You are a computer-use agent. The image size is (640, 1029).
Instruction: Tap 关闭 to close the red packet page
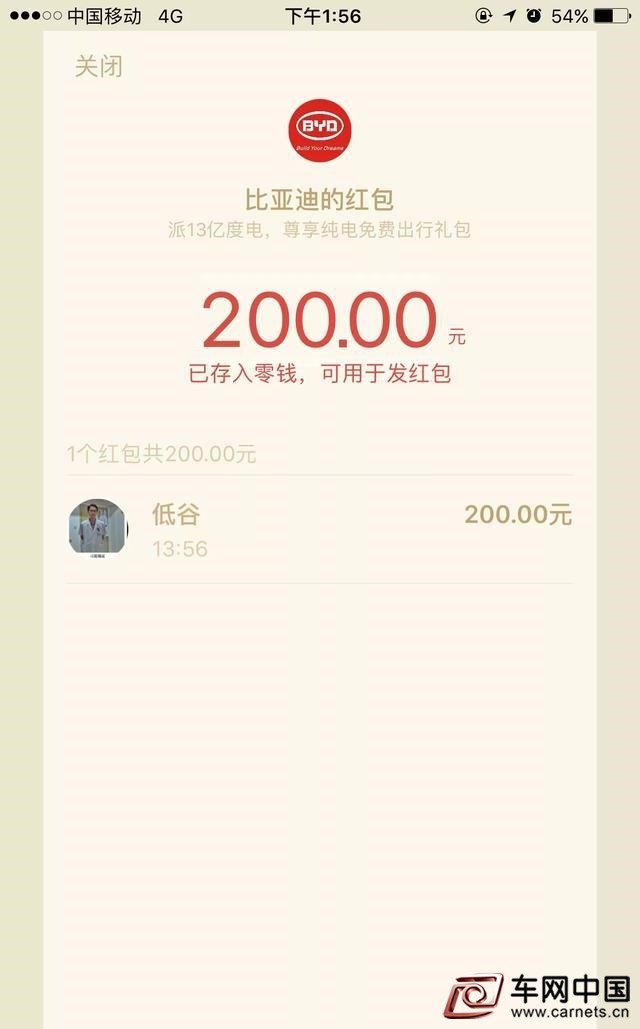click(98, 67)
